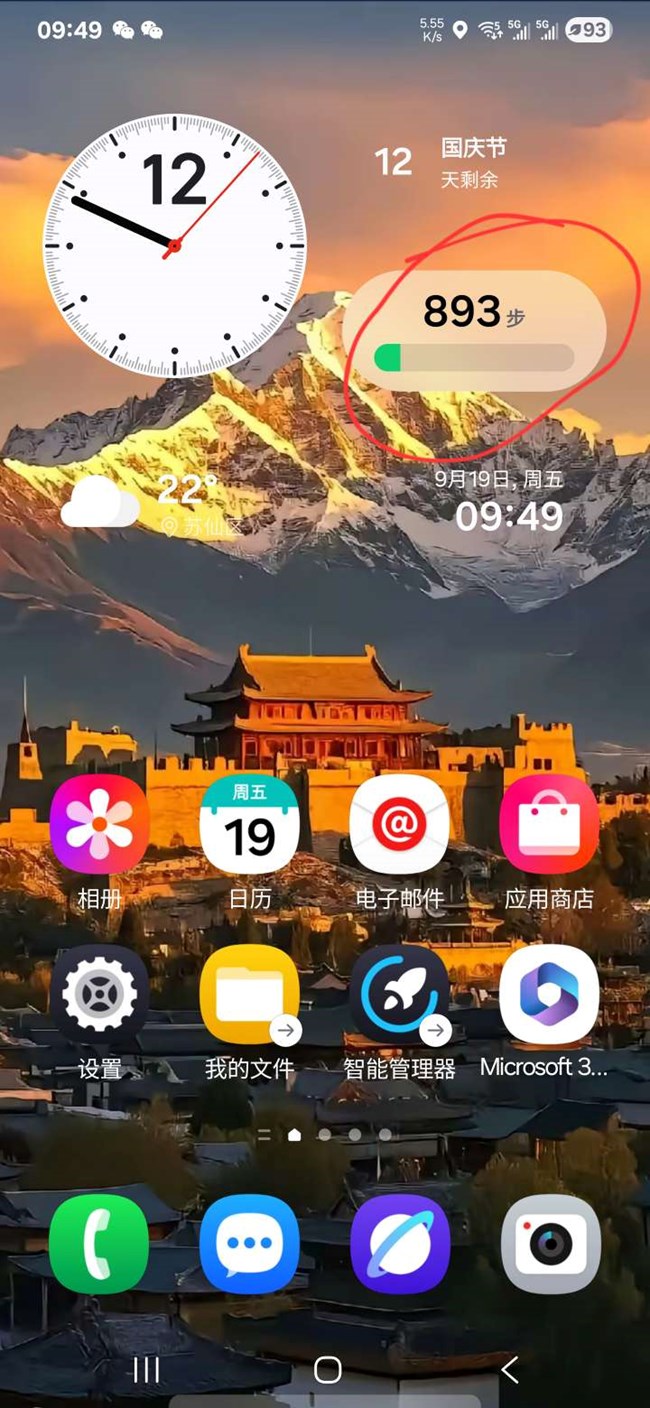Open the camera app
The height and width of the screenshot is (1408, 650).
click(x=549, y=1244)
